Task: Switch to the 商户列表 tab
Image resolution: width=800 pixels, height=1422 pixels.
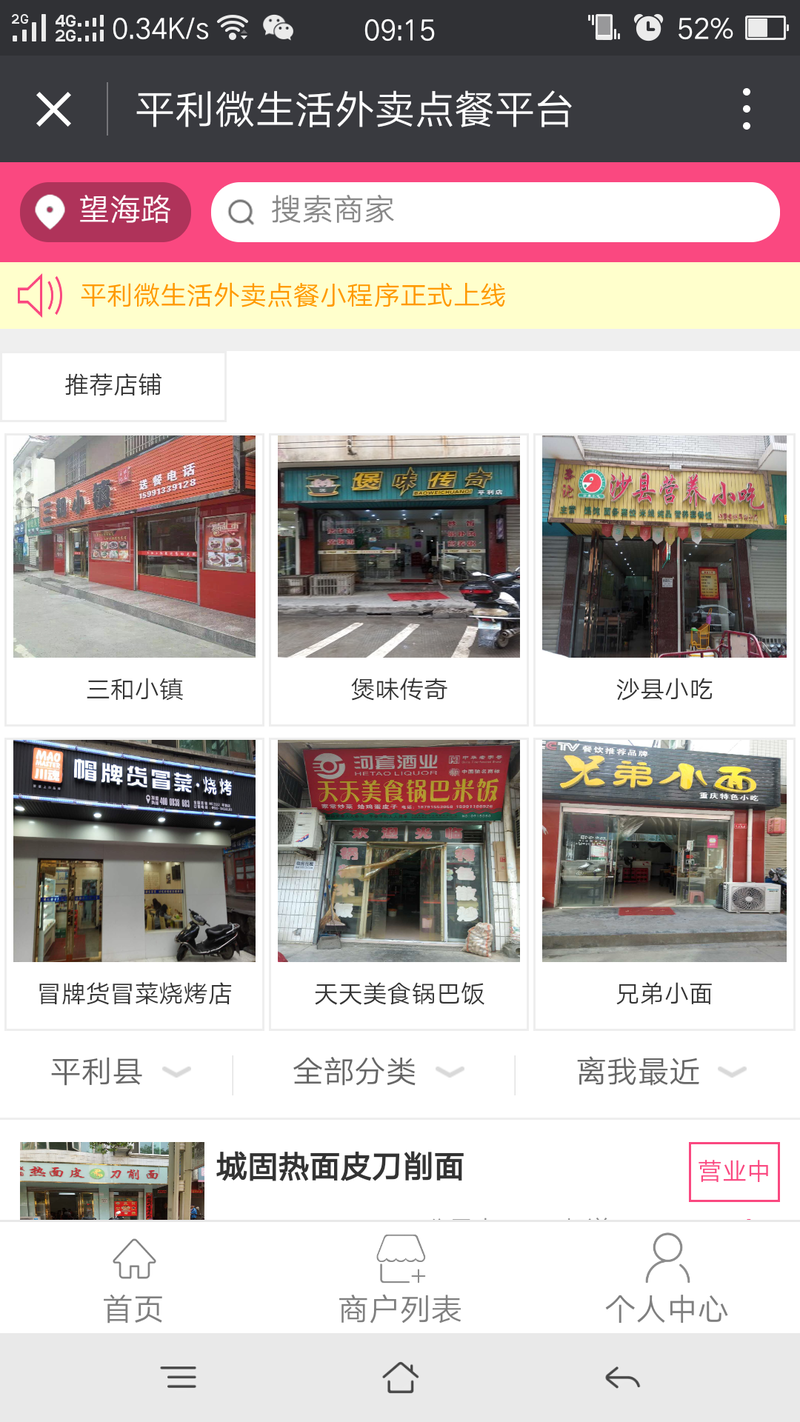Action: [x=400, y=1279]
